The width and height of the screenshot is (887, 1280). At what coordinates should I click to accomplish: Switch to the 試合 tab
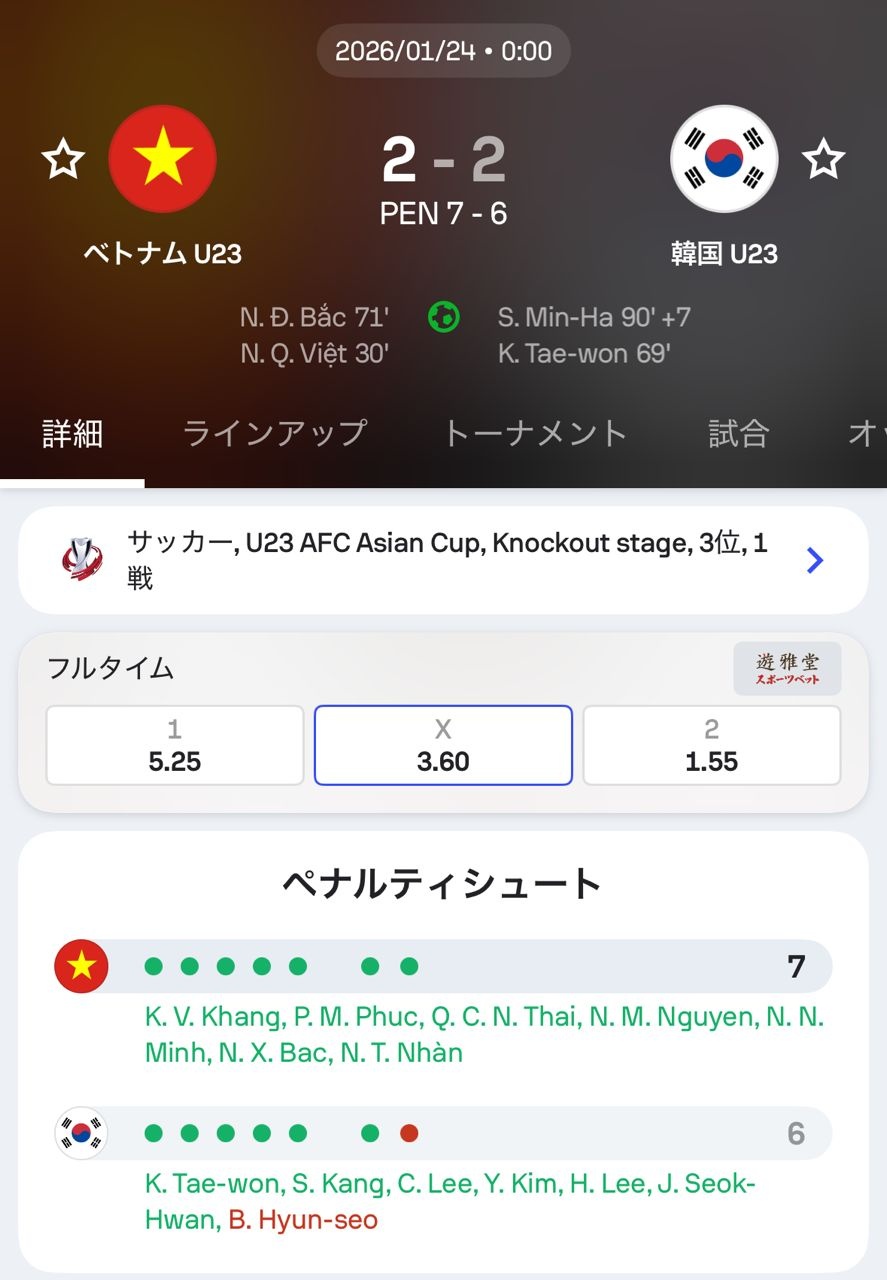(738, 434)
